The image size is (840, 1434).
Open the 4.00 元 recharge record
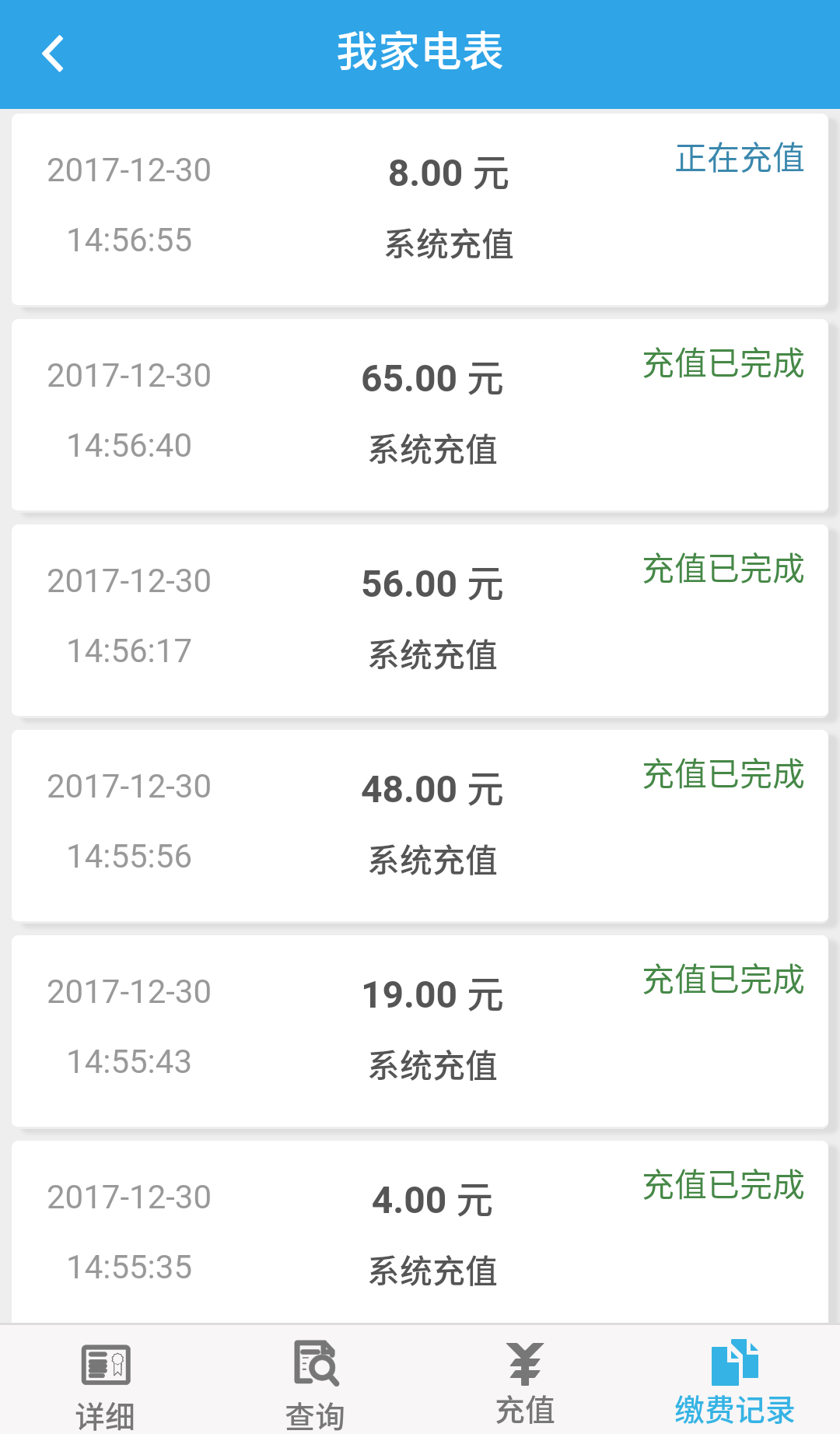[420, 1232]
